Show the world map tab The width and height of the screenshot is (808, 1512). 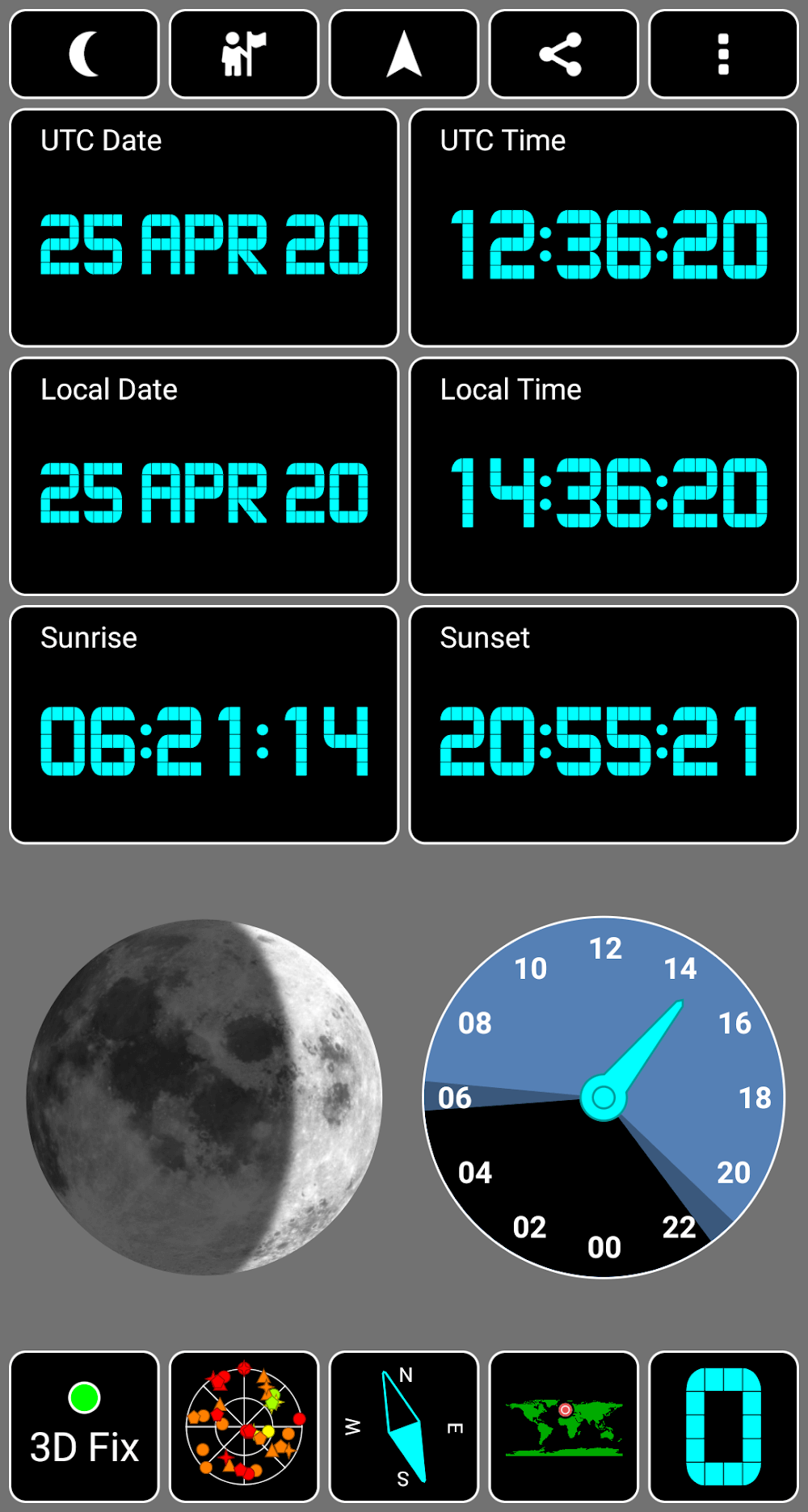pos(563,1426)
